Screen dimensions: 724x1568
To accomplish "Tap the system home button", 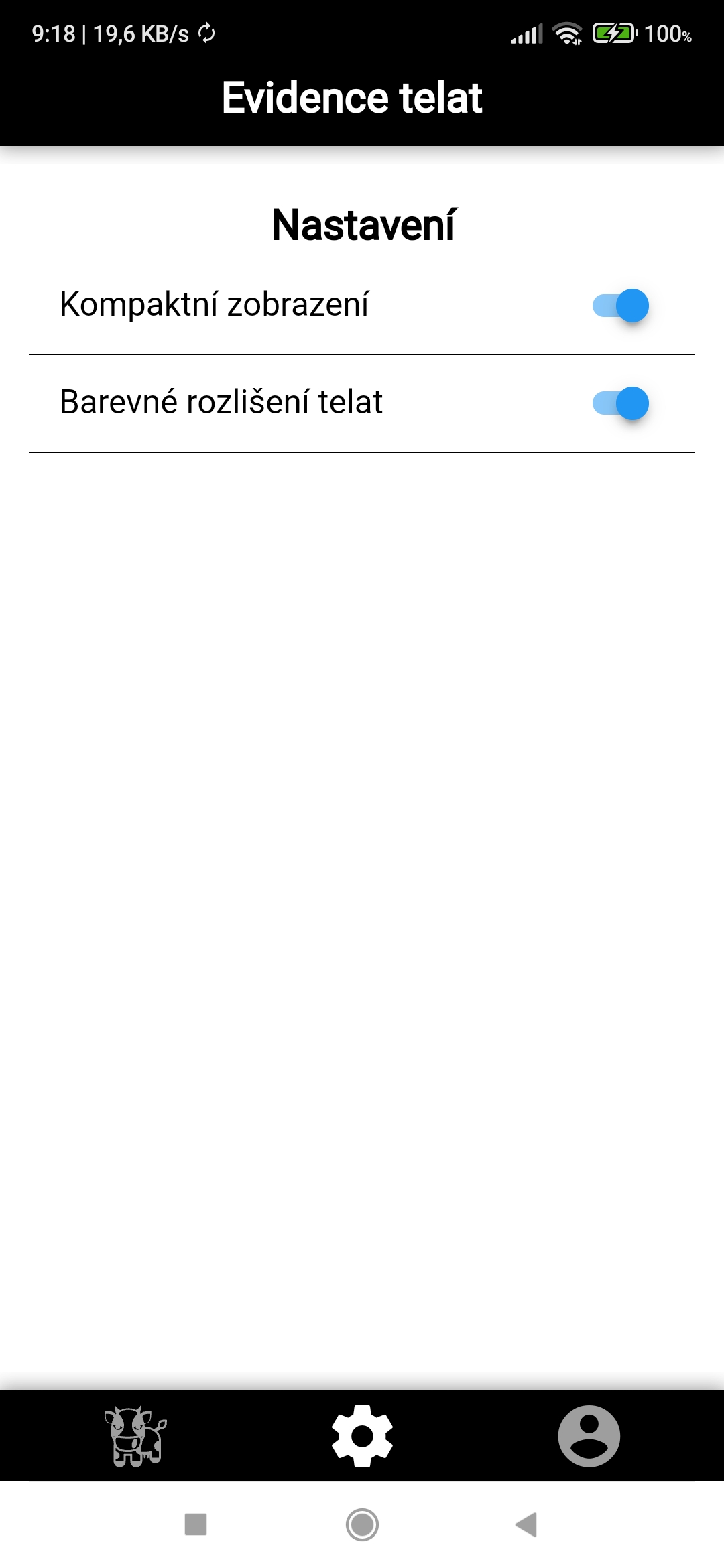I will click(x=362, y=1524).
